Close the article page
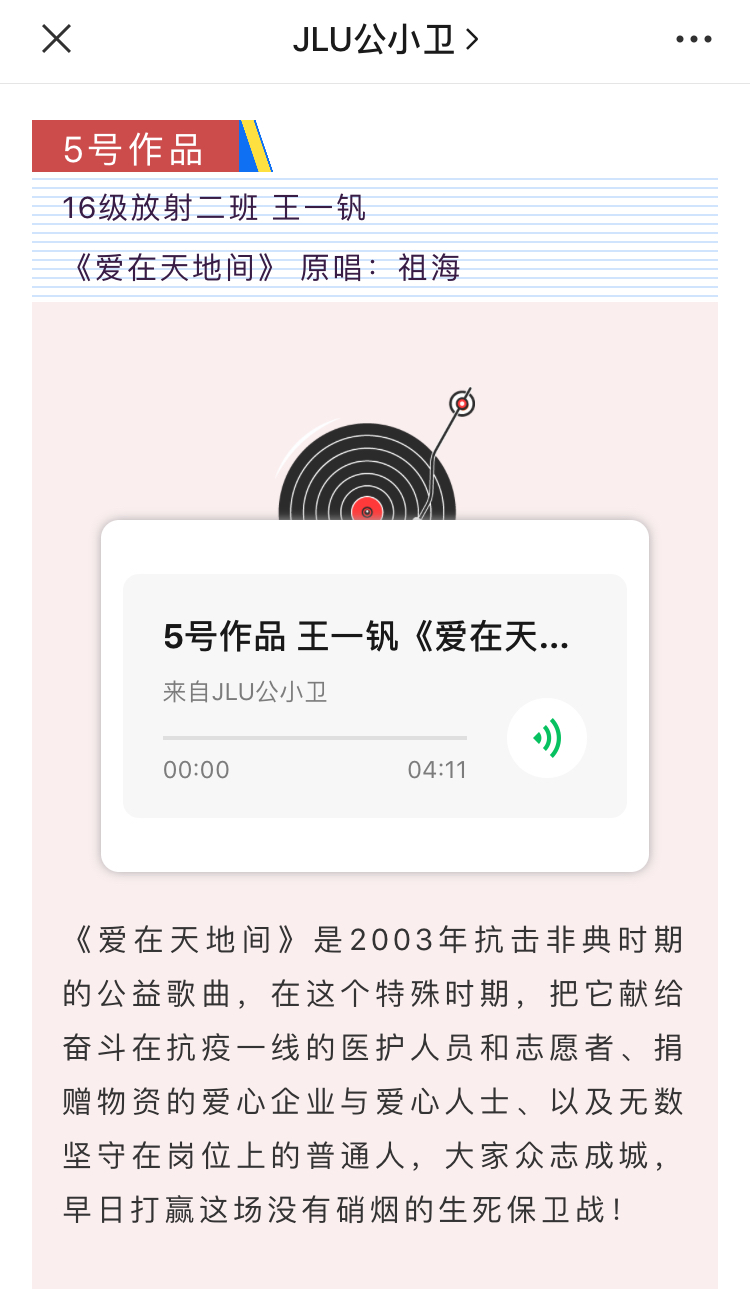This screenshot has width=750, height=1289. pos(56,40)
